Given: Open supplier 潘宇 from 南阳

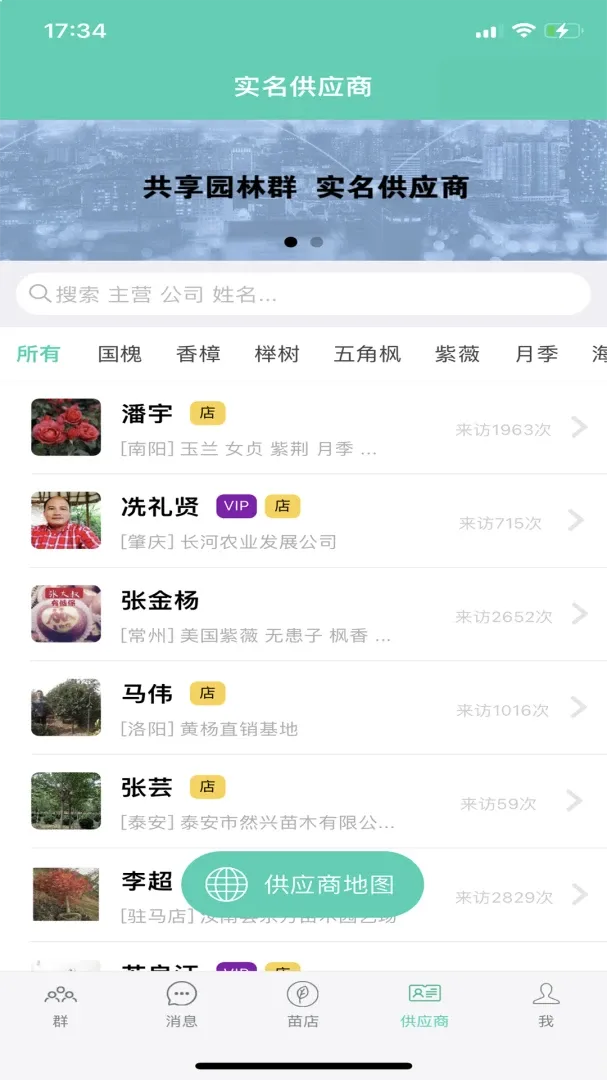Looking at the screenshot, I should tap(303, 428).
